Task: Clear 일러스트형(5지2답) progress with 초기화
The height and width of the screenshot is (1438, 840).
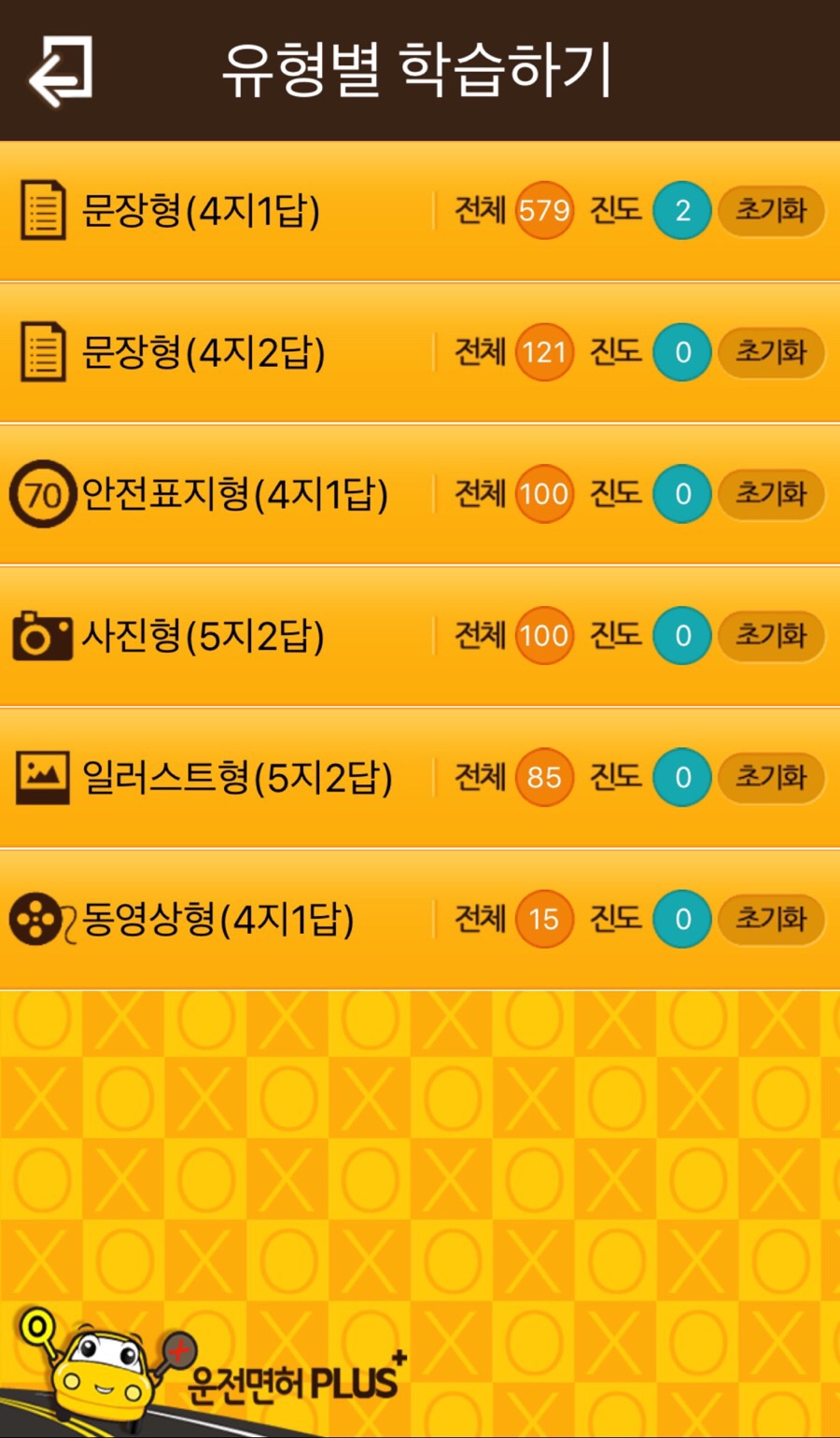Action: point(771,778)
